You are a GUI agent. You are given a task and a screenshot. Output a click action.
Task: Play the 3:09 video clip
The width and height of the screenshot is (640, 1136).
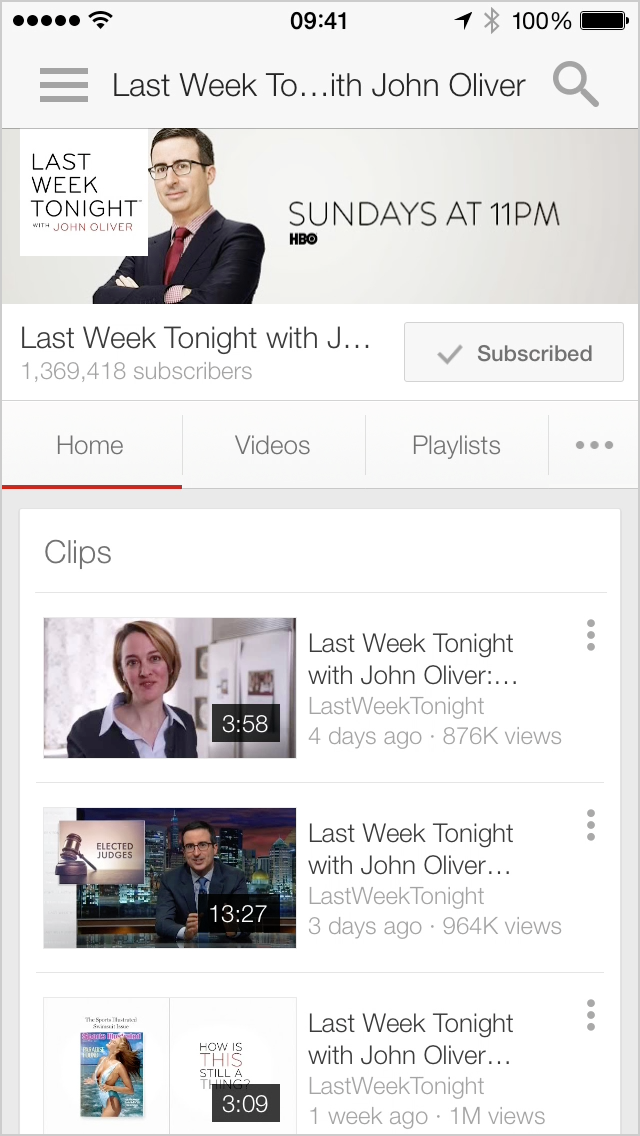click(170, 1062)
